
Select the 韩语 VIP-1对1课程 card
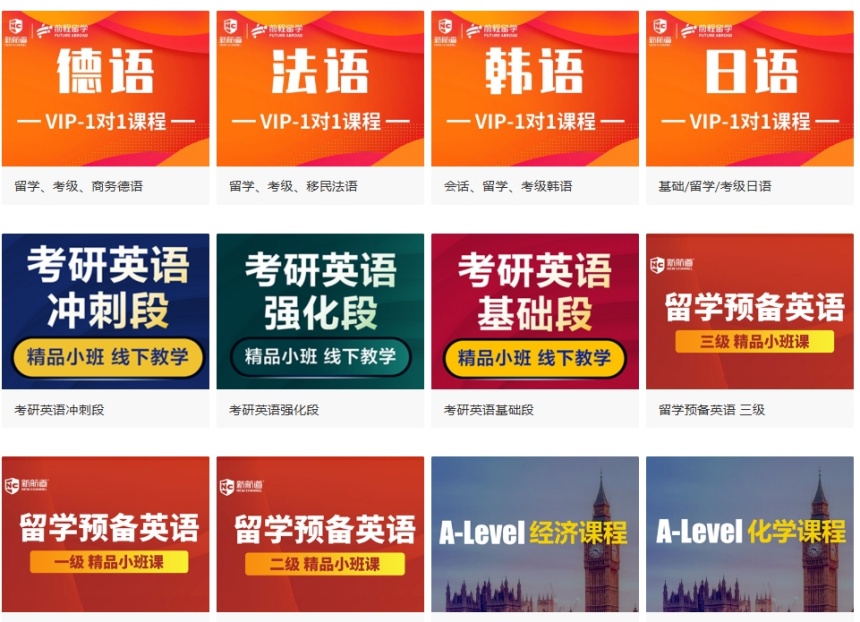click(535, 89)
